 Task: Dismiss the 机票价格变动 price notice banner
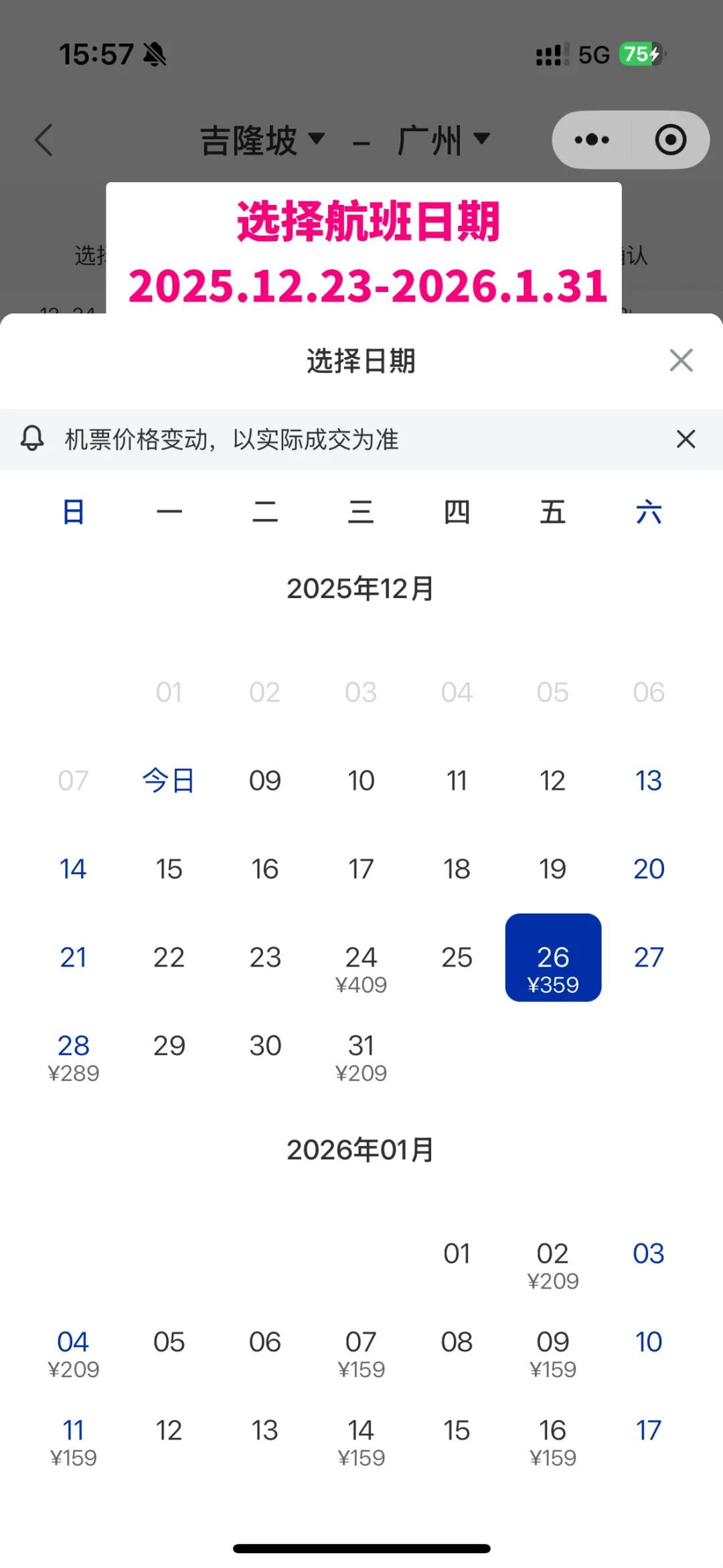[686, 439]
